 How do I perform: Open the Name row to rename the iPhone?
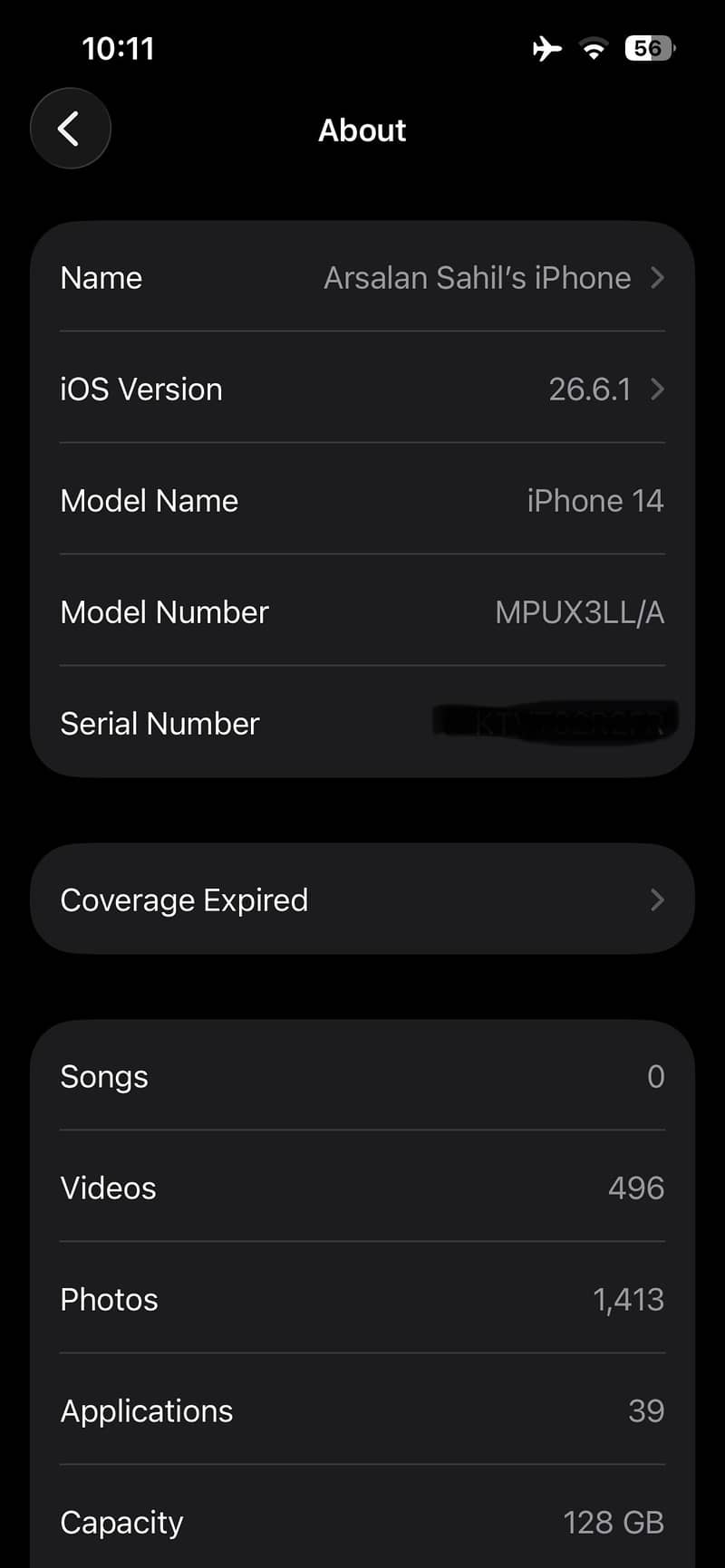pyautogui.click(x=362, y=277)
